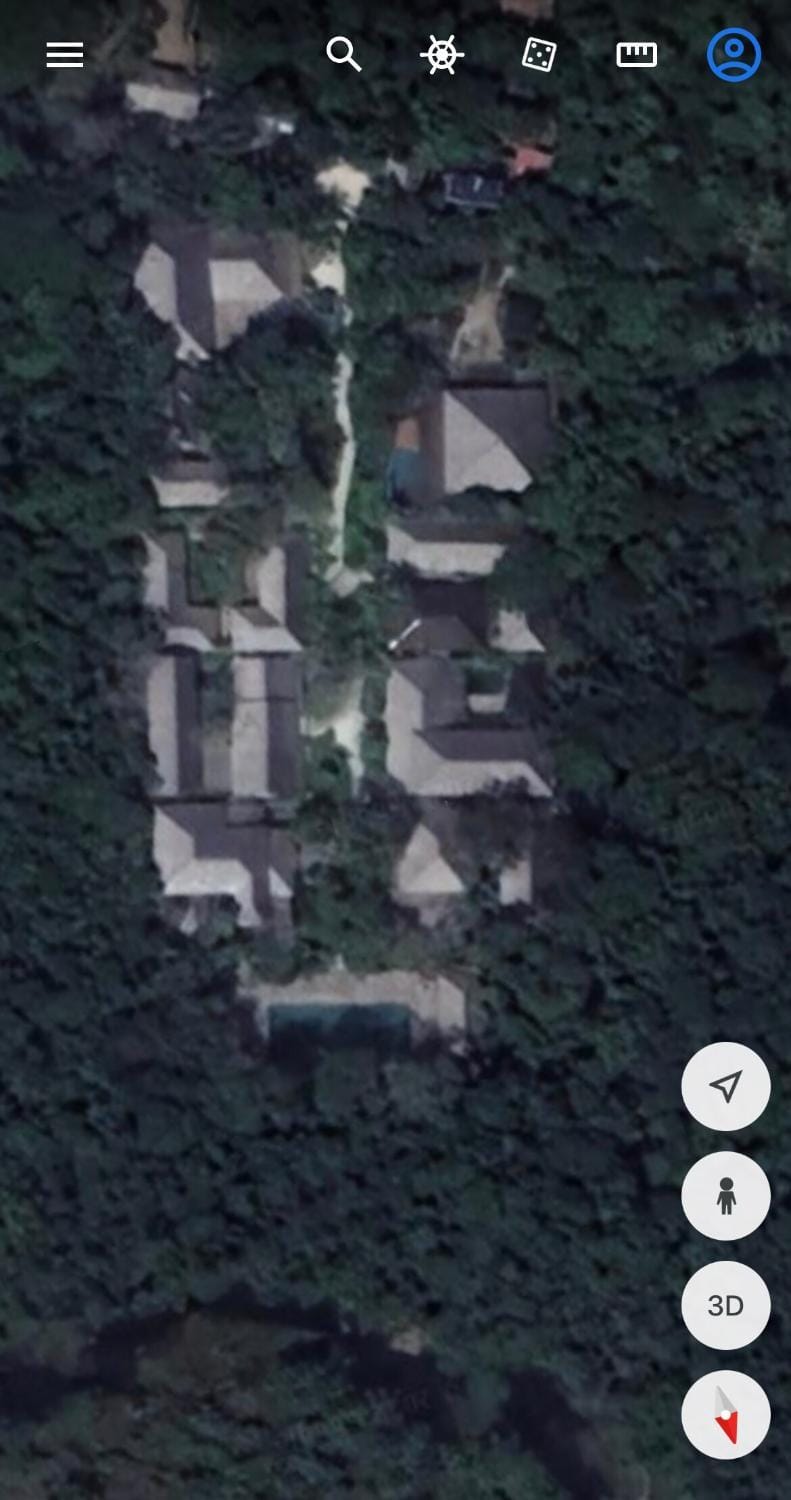Viewport: 791px width, 1500px height.
Task: Open the account profile icon
Action: pos(734,54)
